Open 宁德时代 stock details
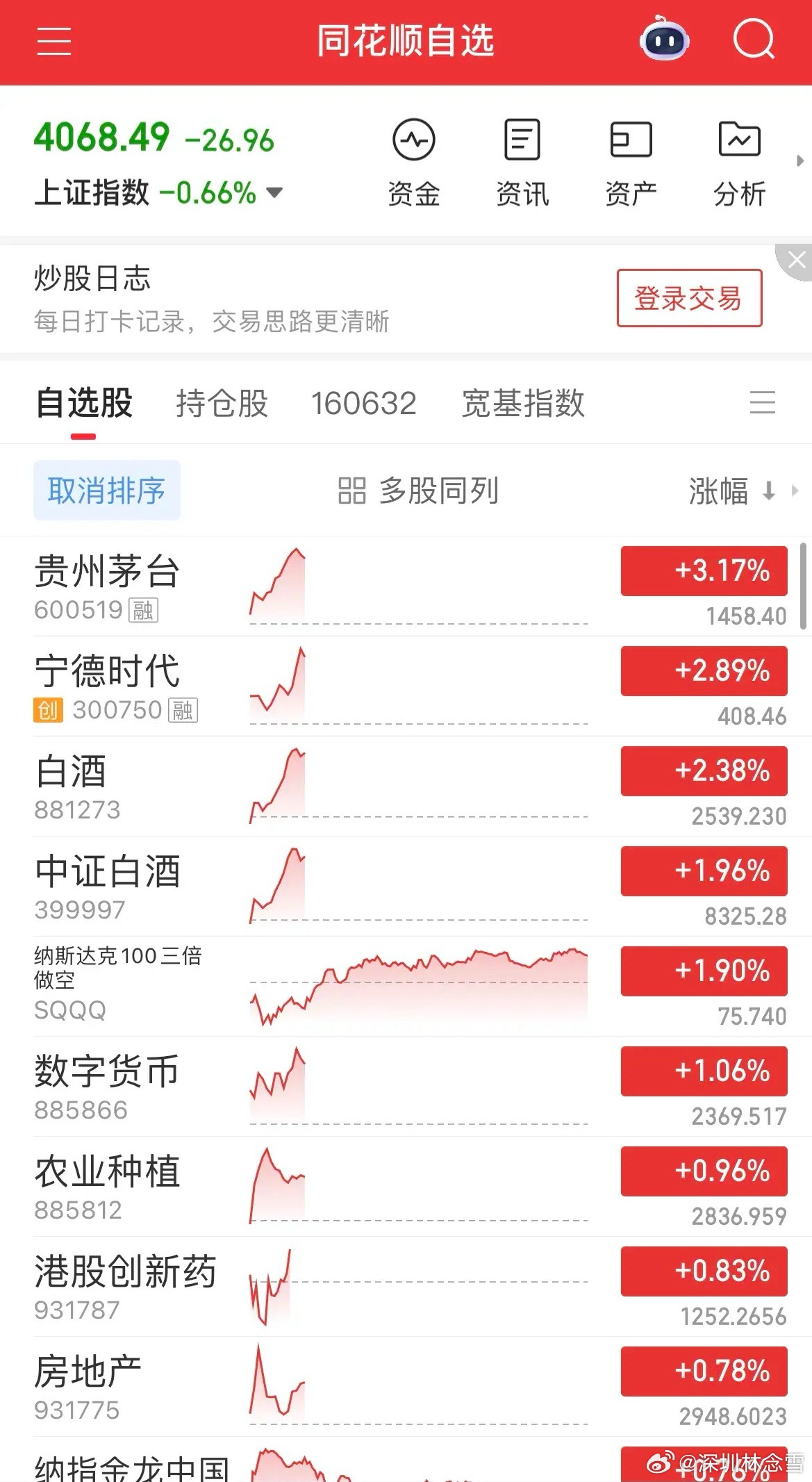This screenshot has width=812, height=1482. [x=107, y=686]
